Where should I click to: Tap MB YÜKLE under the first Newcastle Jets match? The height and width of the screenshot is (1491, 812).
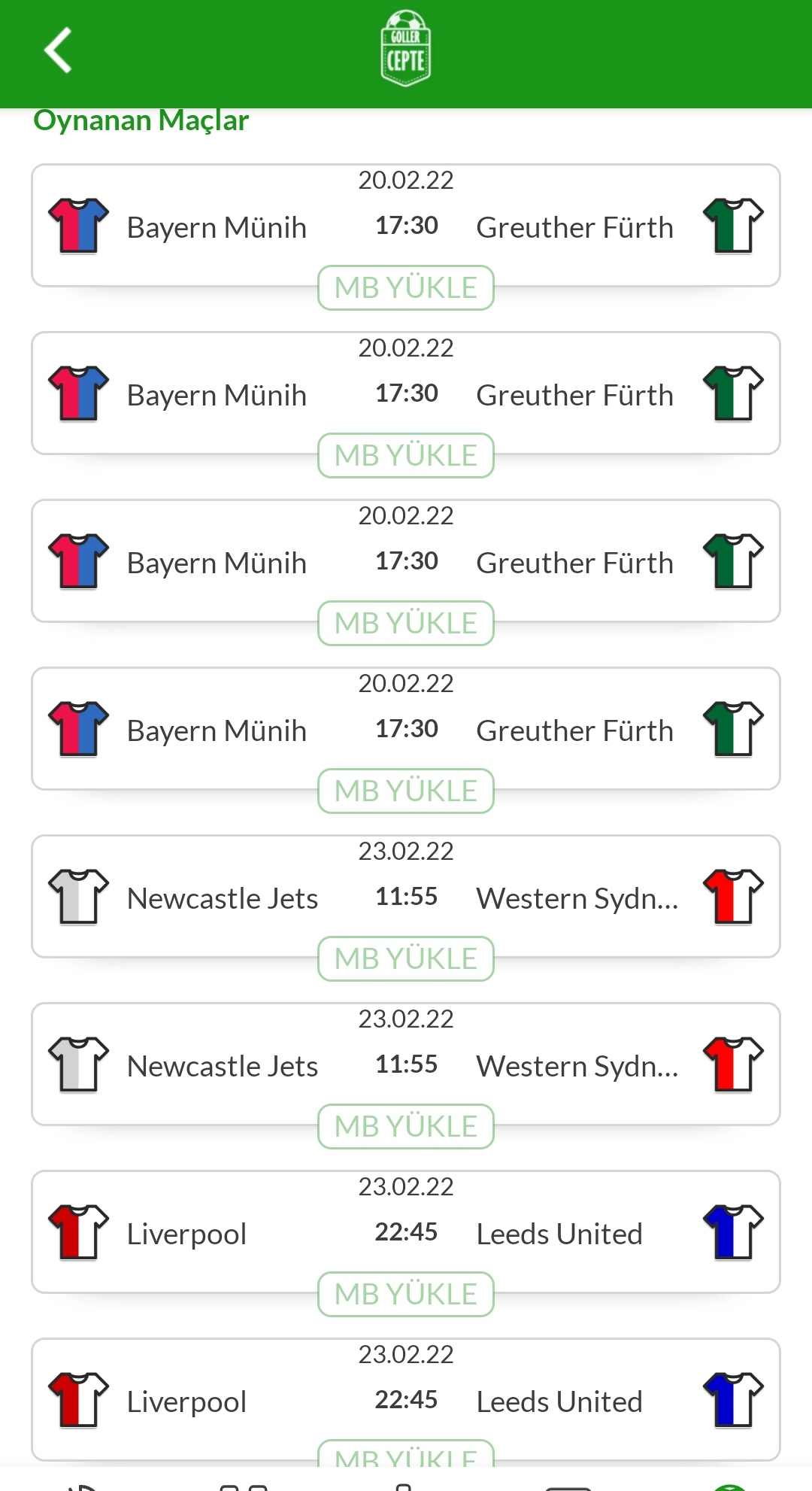[406, 958]
